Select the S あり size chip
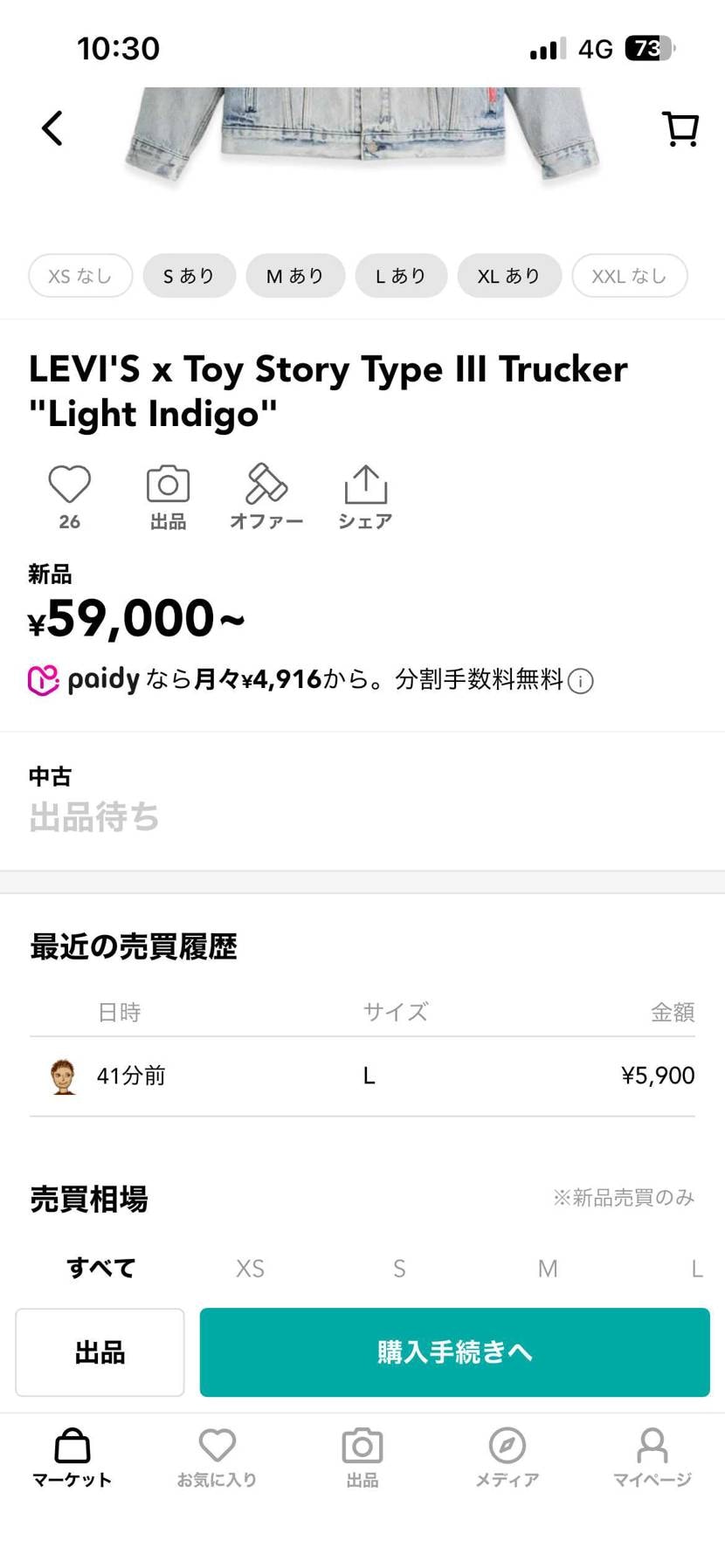 pyautogui.click(x=189, y=275)
